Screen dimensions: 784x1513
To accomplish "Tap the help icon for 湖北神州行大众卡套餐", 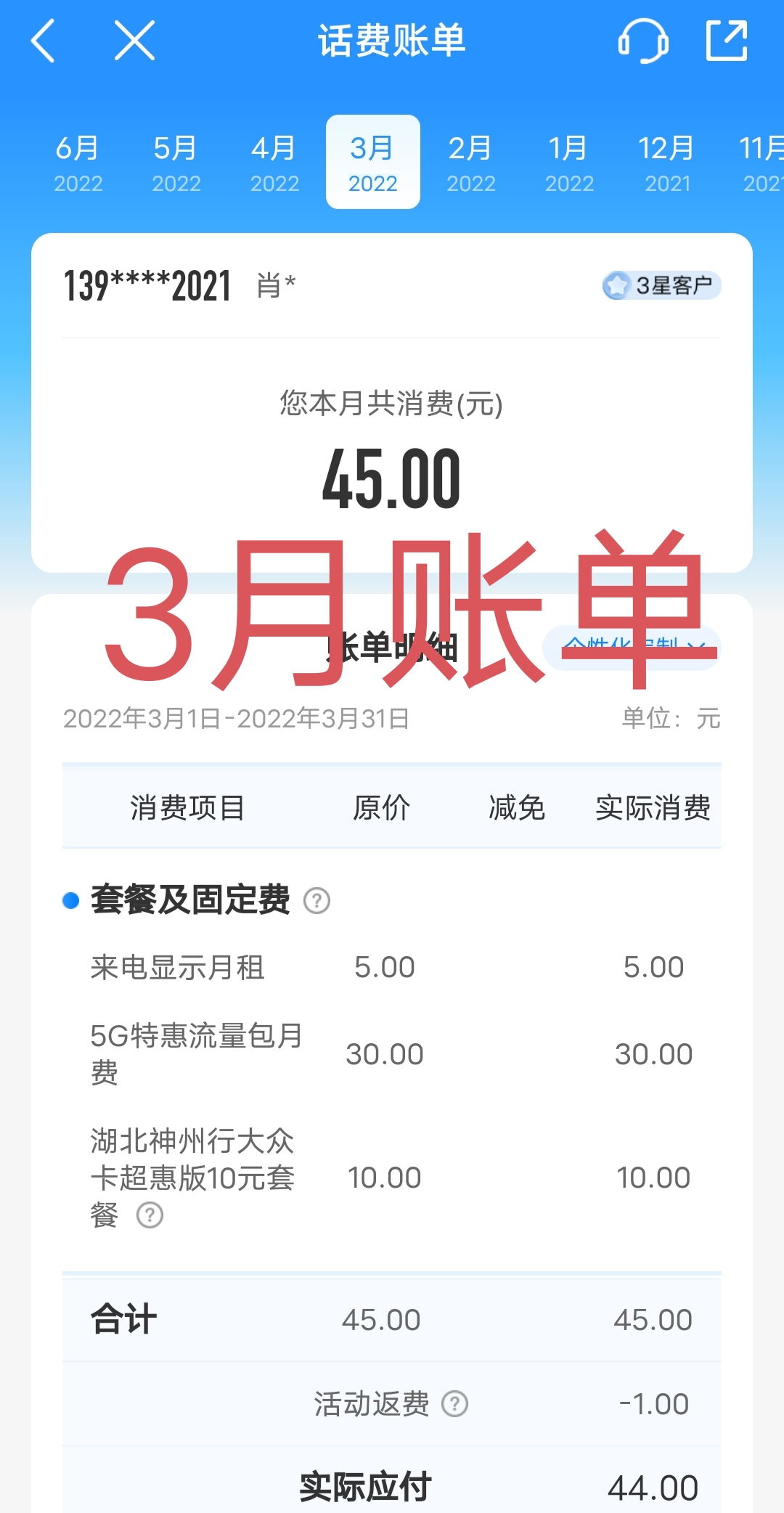I will (x=150, y=1215).
